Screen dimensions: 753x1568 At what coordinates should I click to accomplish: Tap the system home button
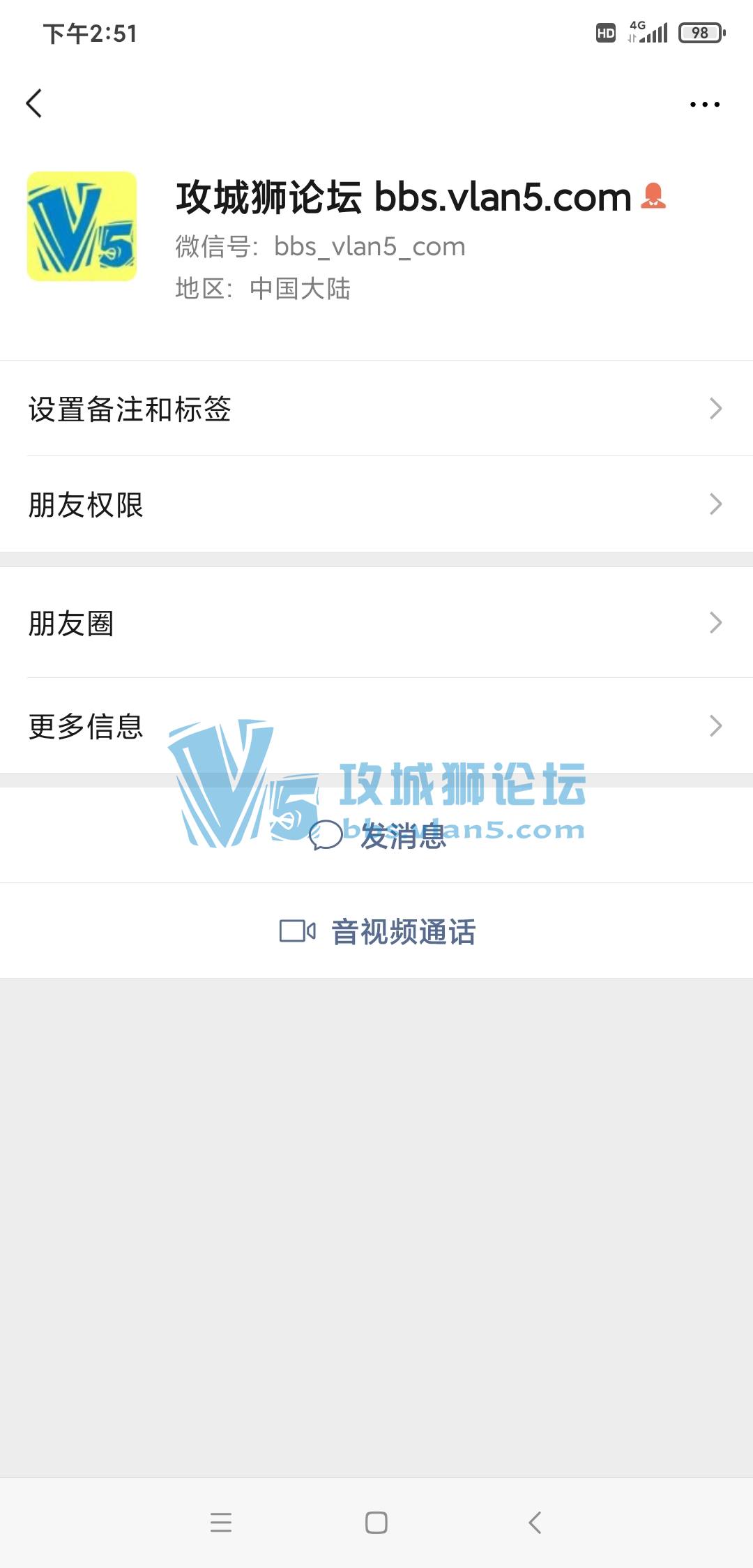pyautogui.click(x=376, y=1522)
